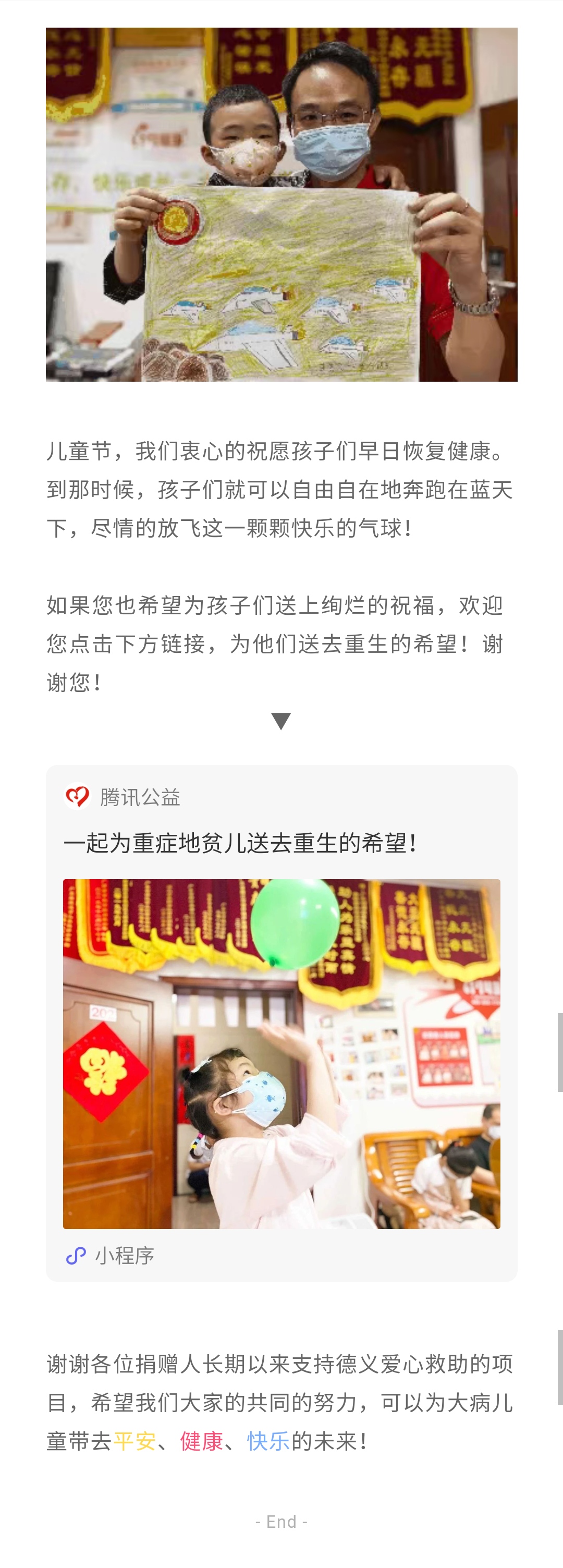The height and width of the screenshot is (1568, 563).
Task: Open the 腾讯公益 mini program donation card
Action: tap(281, 1023)
